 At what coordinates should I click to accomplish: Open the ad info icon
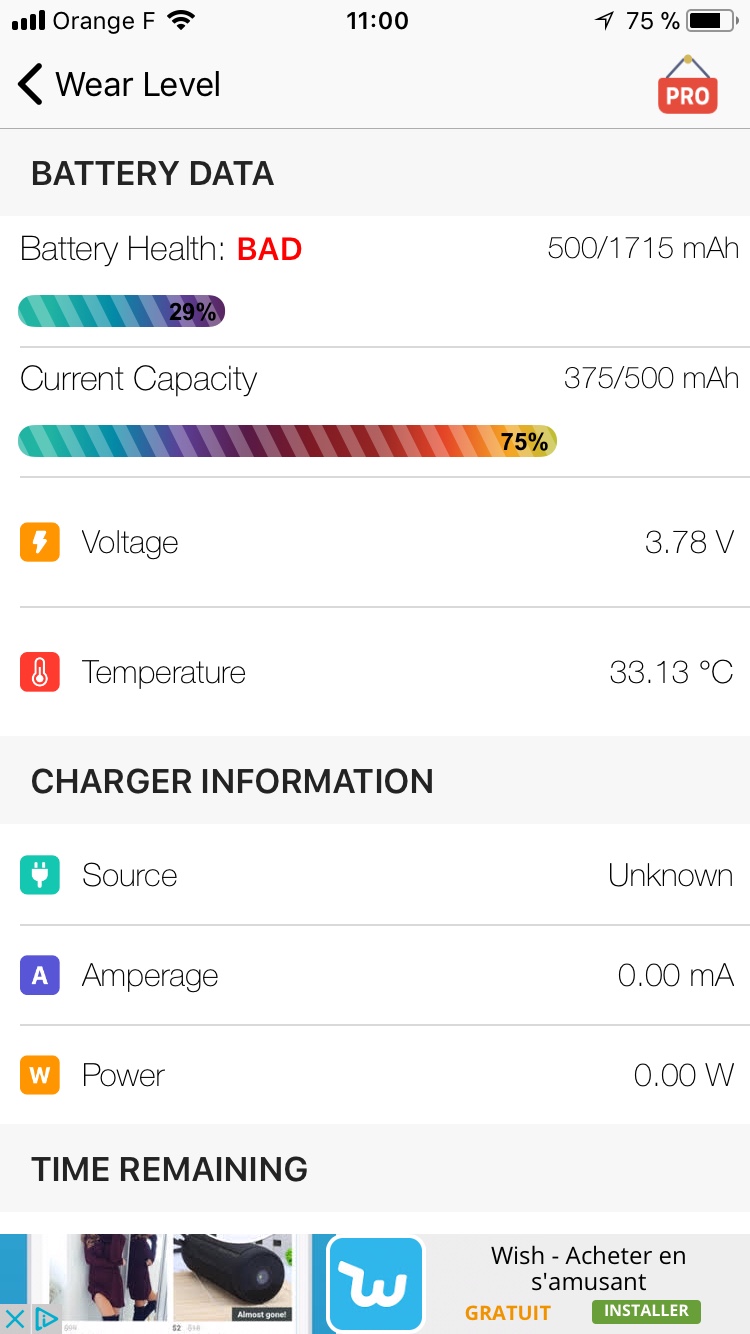(45, 1319)
